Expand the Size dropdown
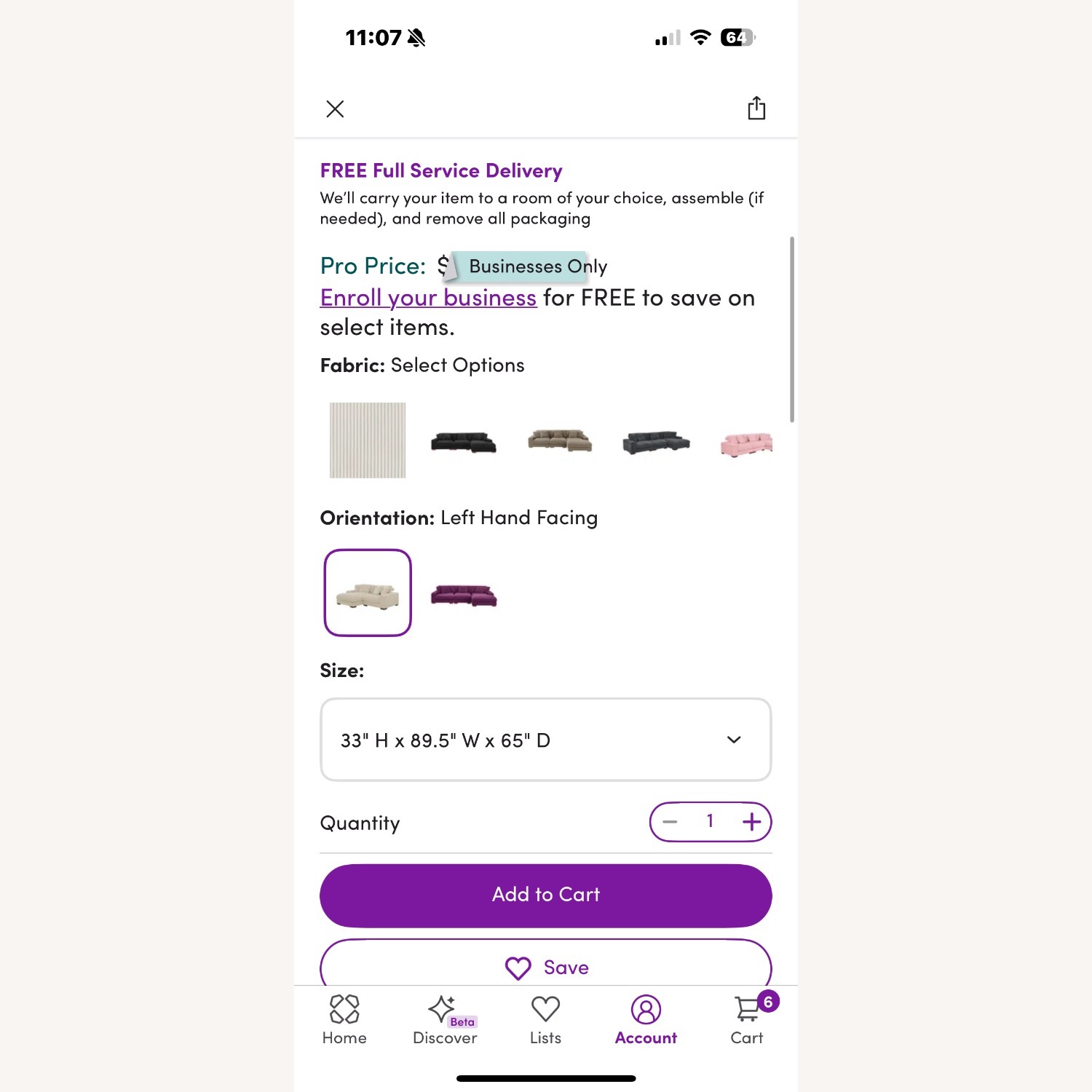The height and width of the screenshot is (1092, 1092). click(x=545, y=740)
